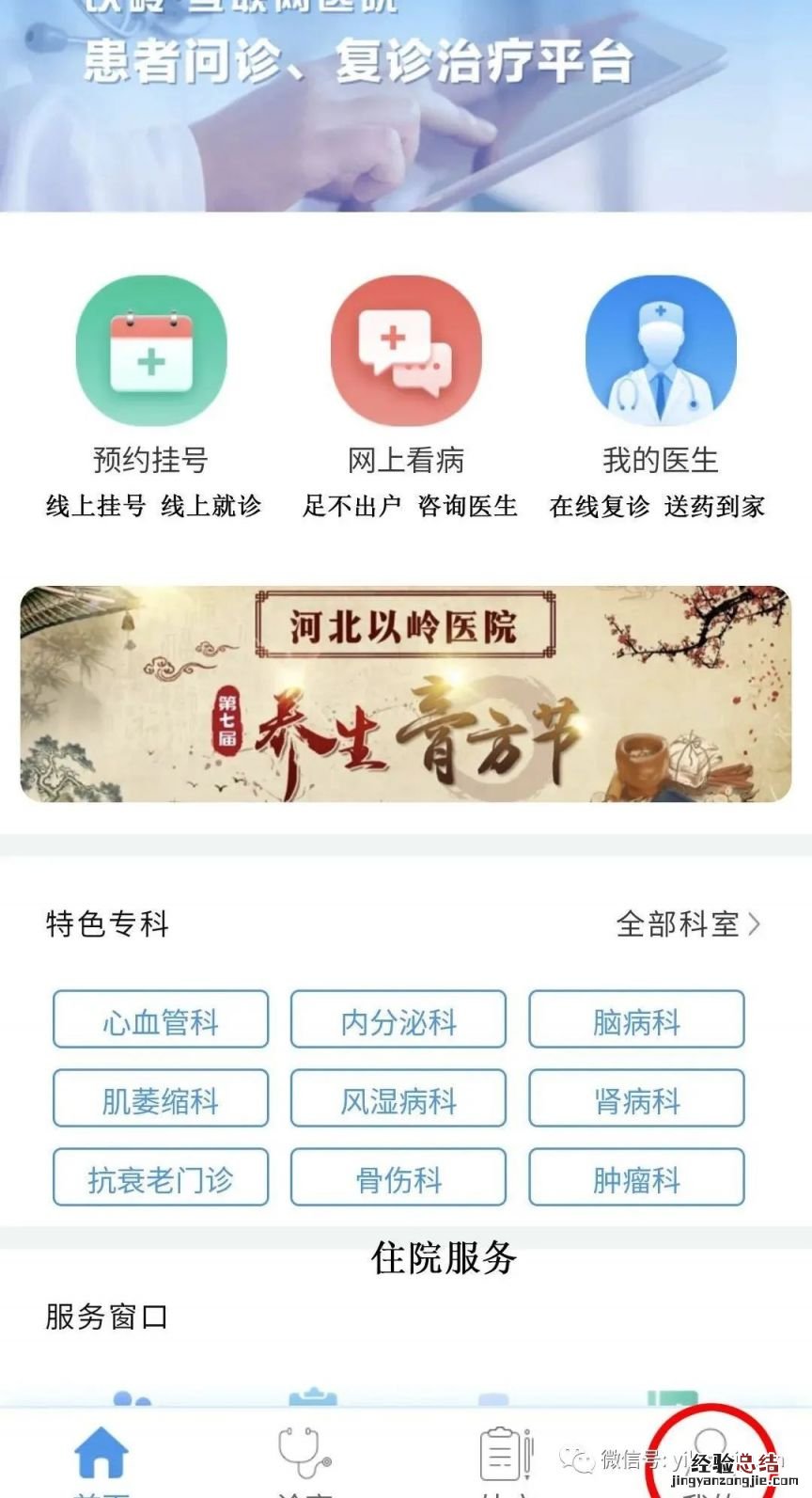Select the 抗衰老门诊 clinic
Viewport: 812px width, 1498px height.
(161, 1178)
